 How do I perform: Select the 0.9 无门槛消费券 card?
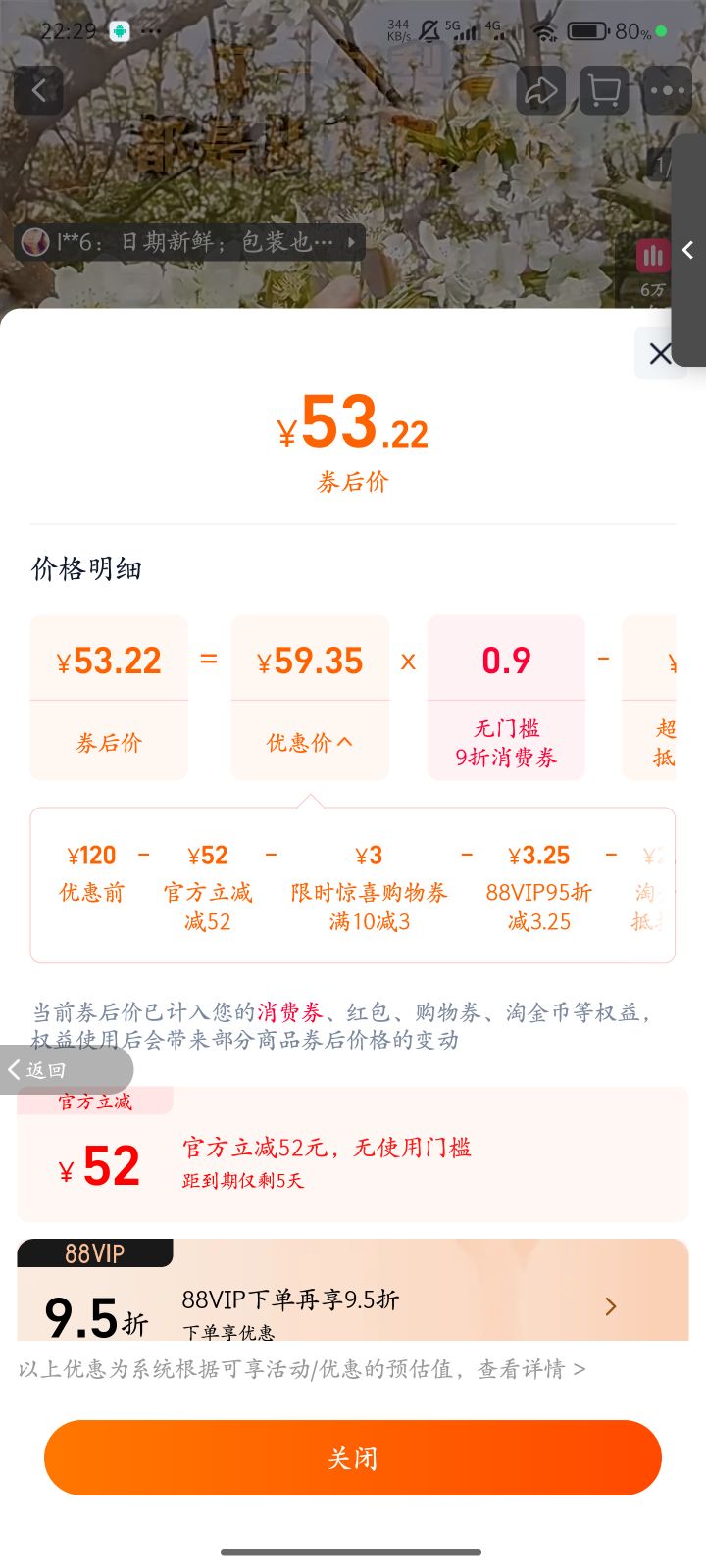point(505,697)
